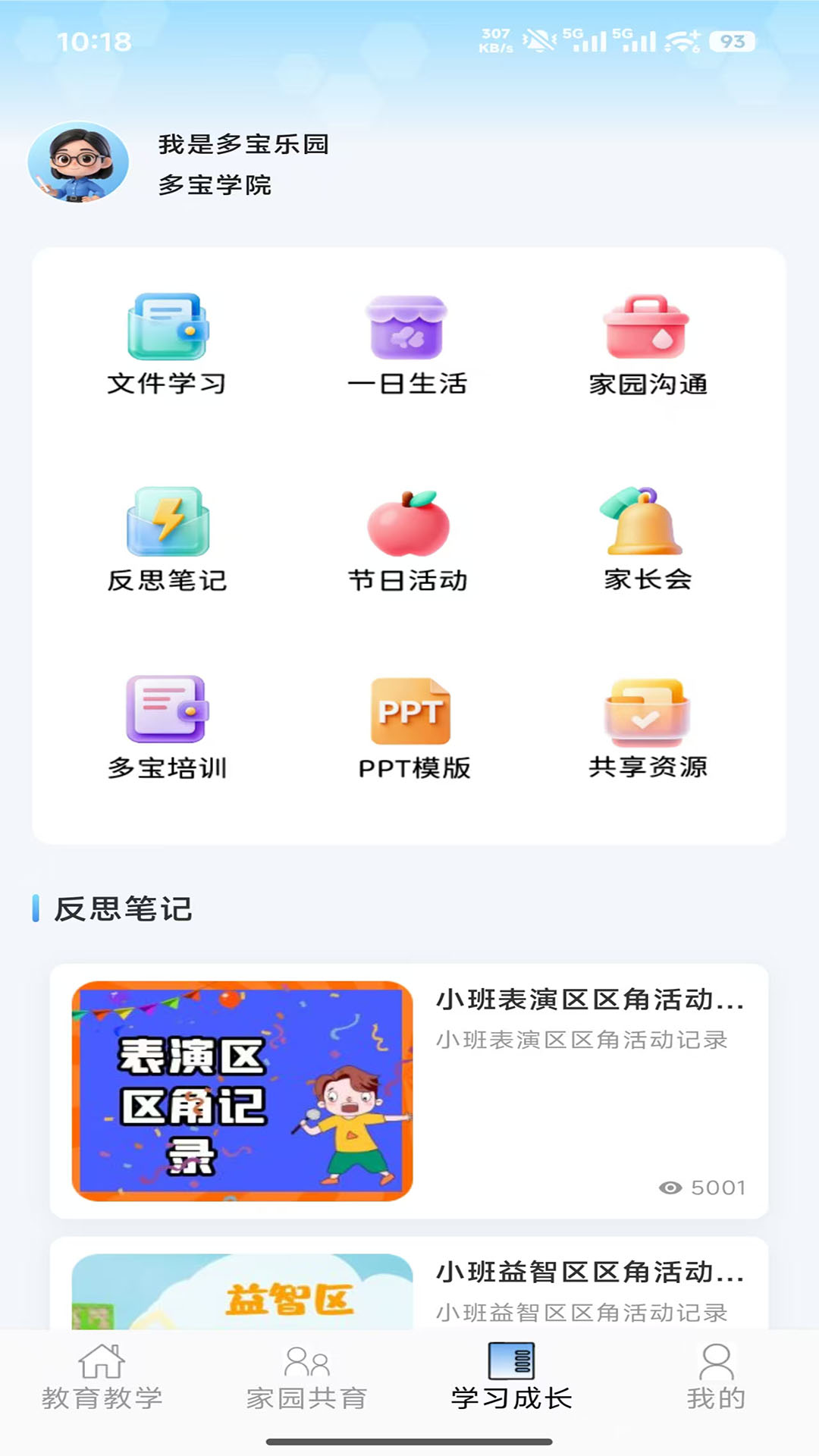Select the apple-shaped 节日活动 icon
The height and width of the screenshot is (1456, 819).
point(408,526)
